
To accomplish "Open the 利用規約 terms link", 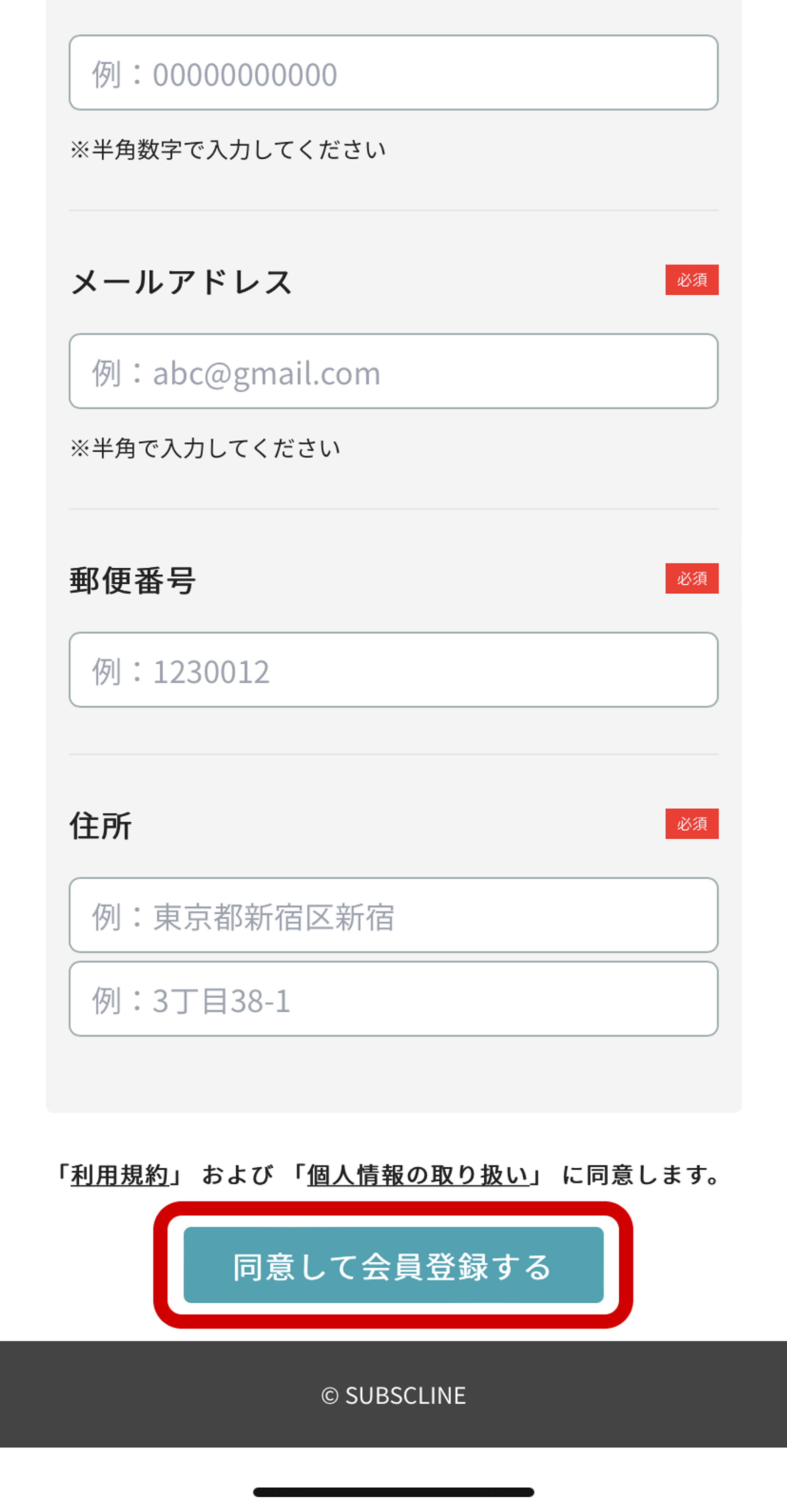I will [x=120, y=1176].
